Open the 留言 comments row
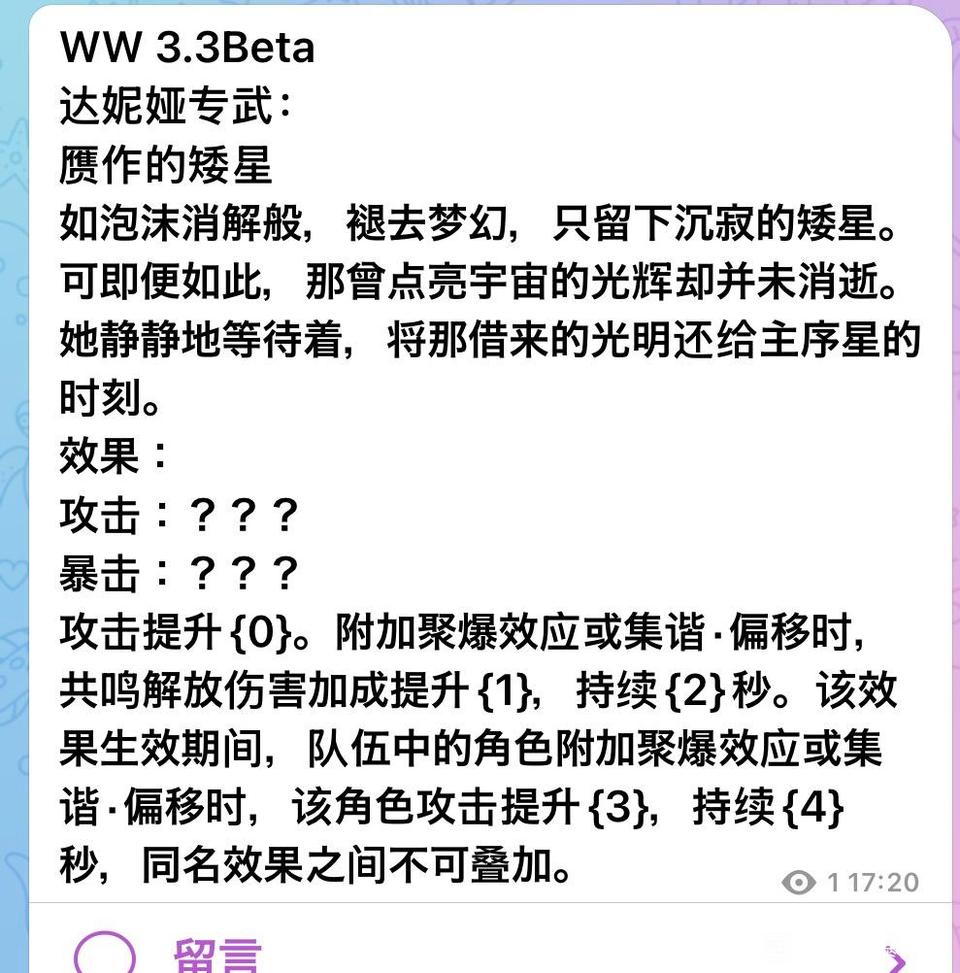Image resolution: width=960 pixels, height=973 pixels. click(x=218, y=955)
